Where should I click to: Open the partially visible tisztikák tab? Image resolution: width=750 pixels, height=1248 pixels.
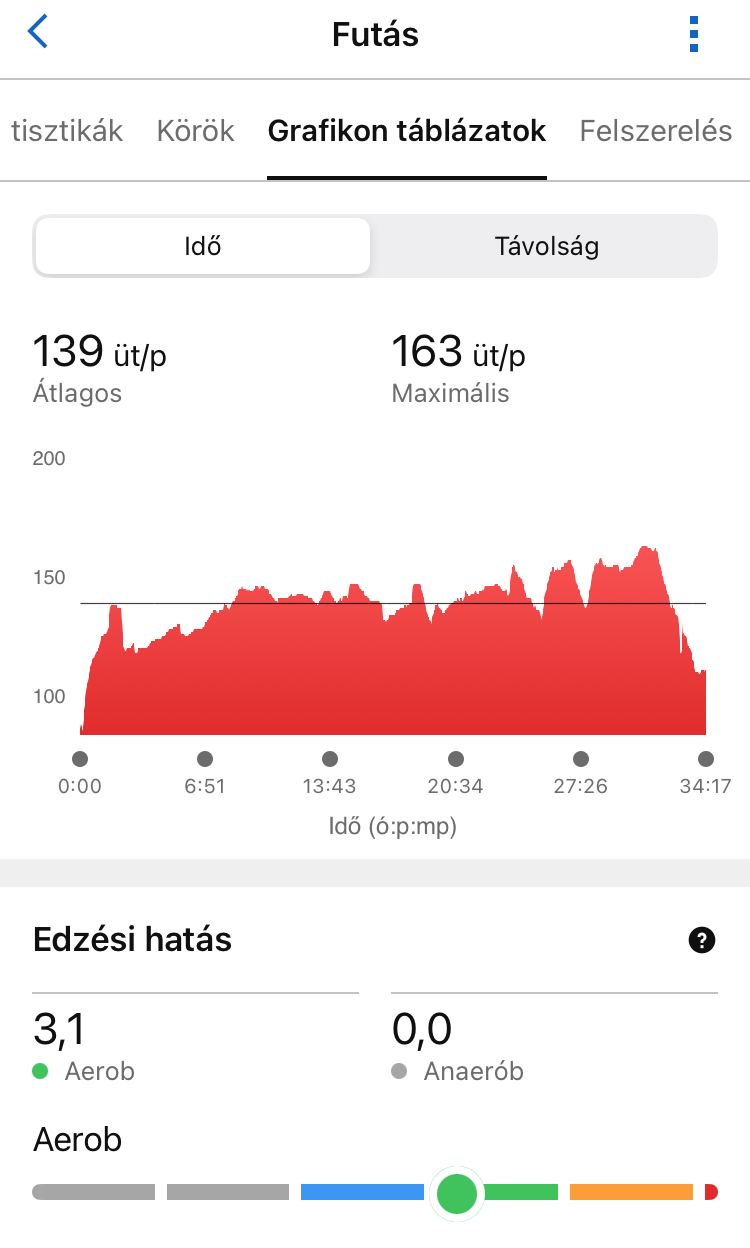coord(66,131)
